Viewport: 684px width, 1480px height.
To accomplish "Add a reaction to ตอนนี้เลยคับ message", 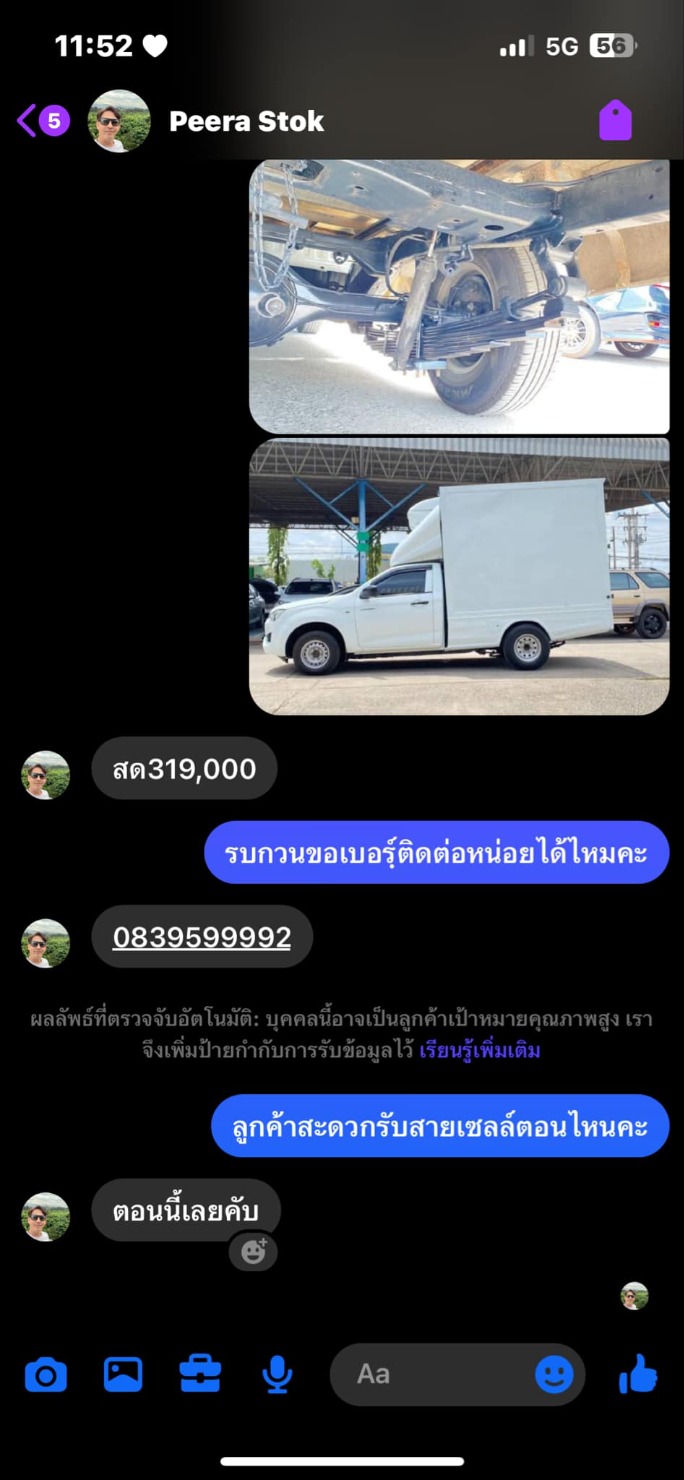I will click(253, 1251).
